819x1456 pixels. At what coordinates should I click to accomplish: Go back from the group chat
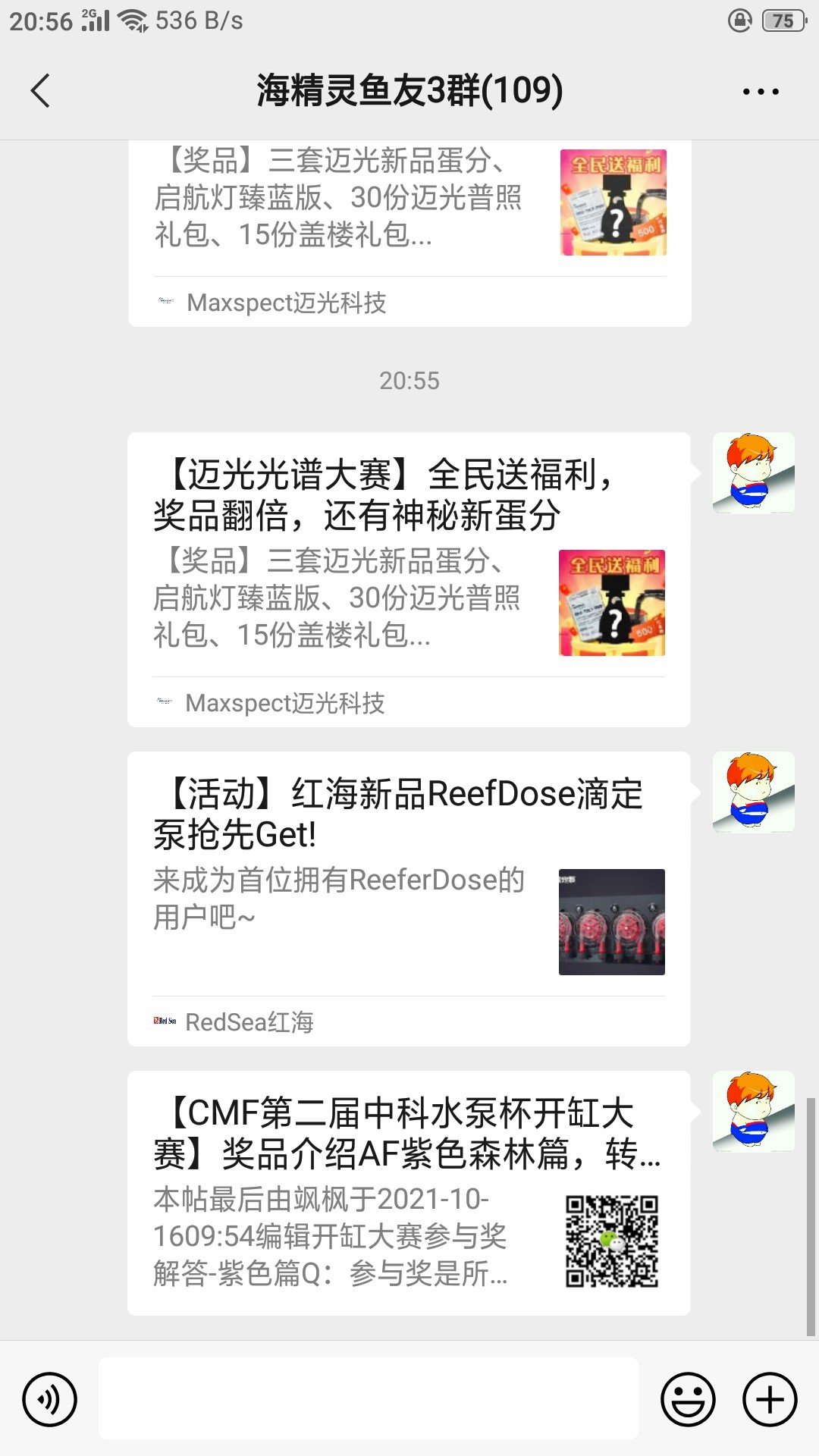(41, 91)
